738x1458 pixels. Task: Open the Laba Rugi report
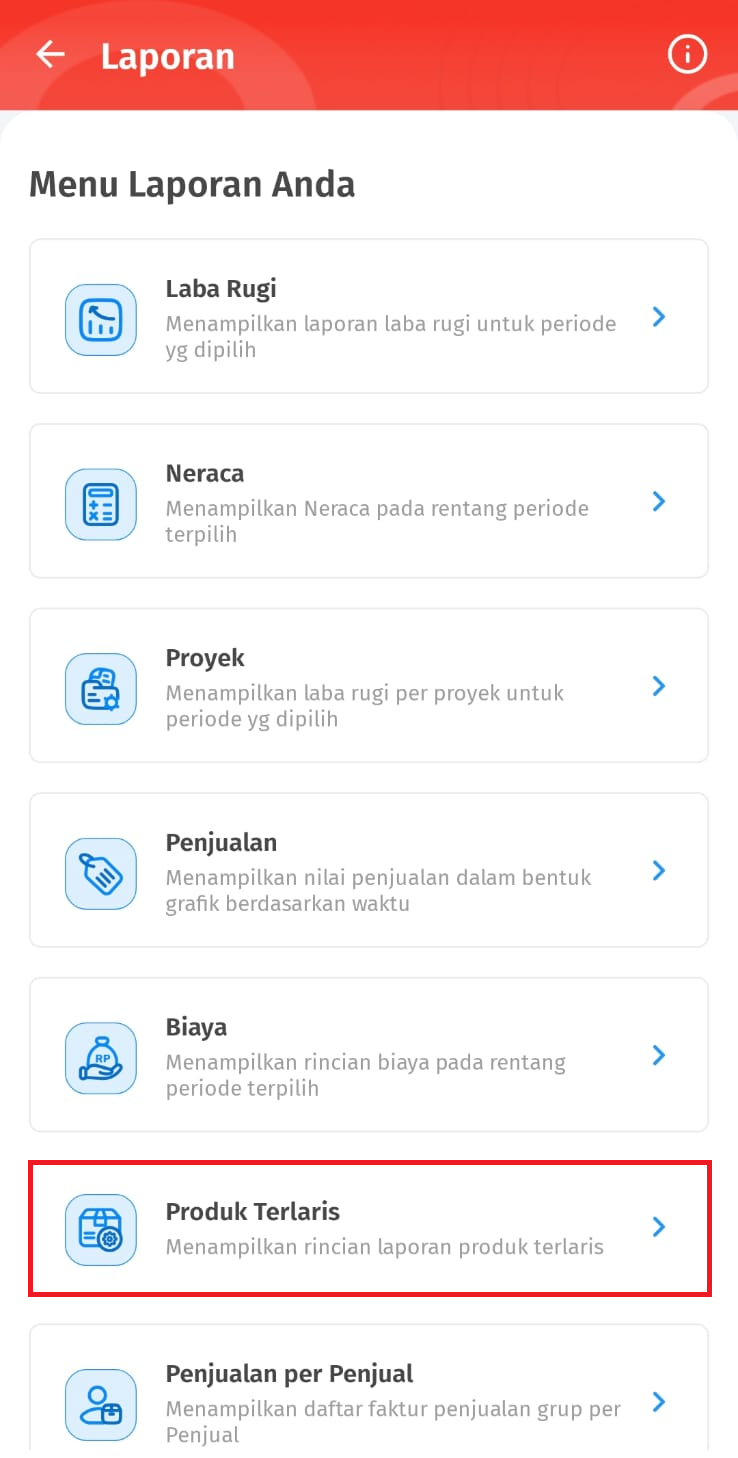(369, 316)
